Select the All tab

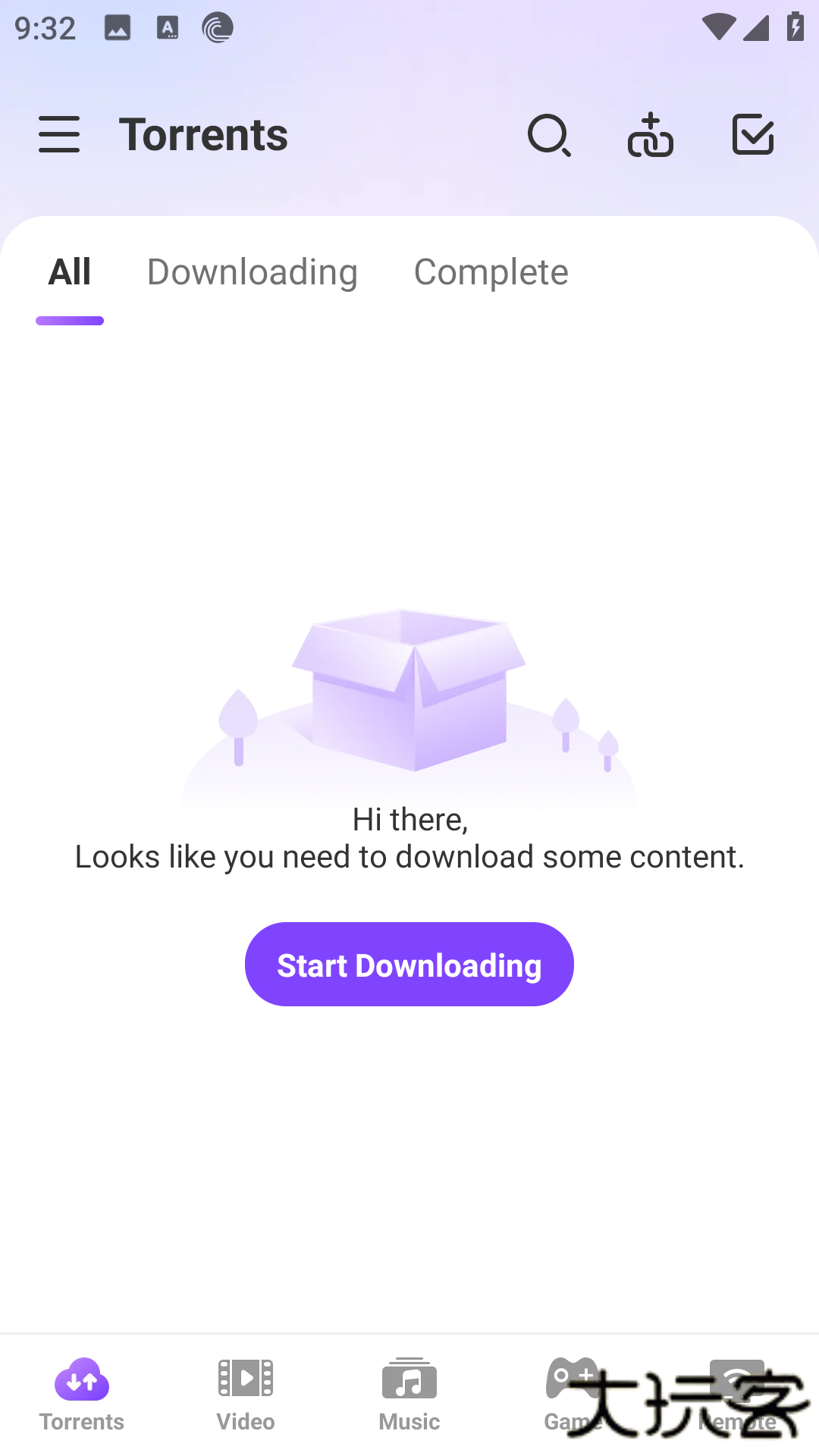coord(69,271)
